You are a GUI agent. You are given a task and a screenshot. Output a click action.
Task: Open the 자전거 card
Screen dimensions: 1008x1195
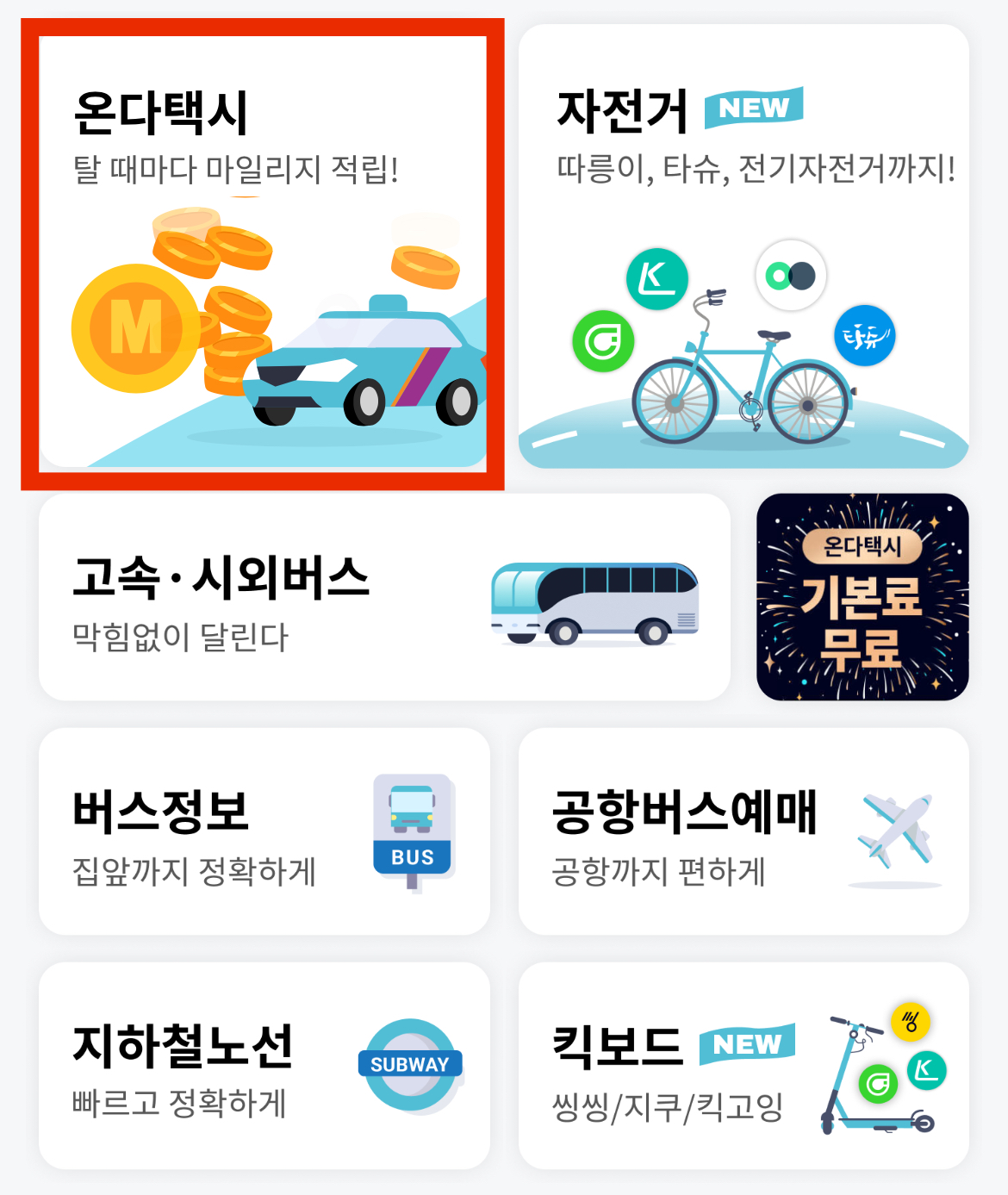745,246
